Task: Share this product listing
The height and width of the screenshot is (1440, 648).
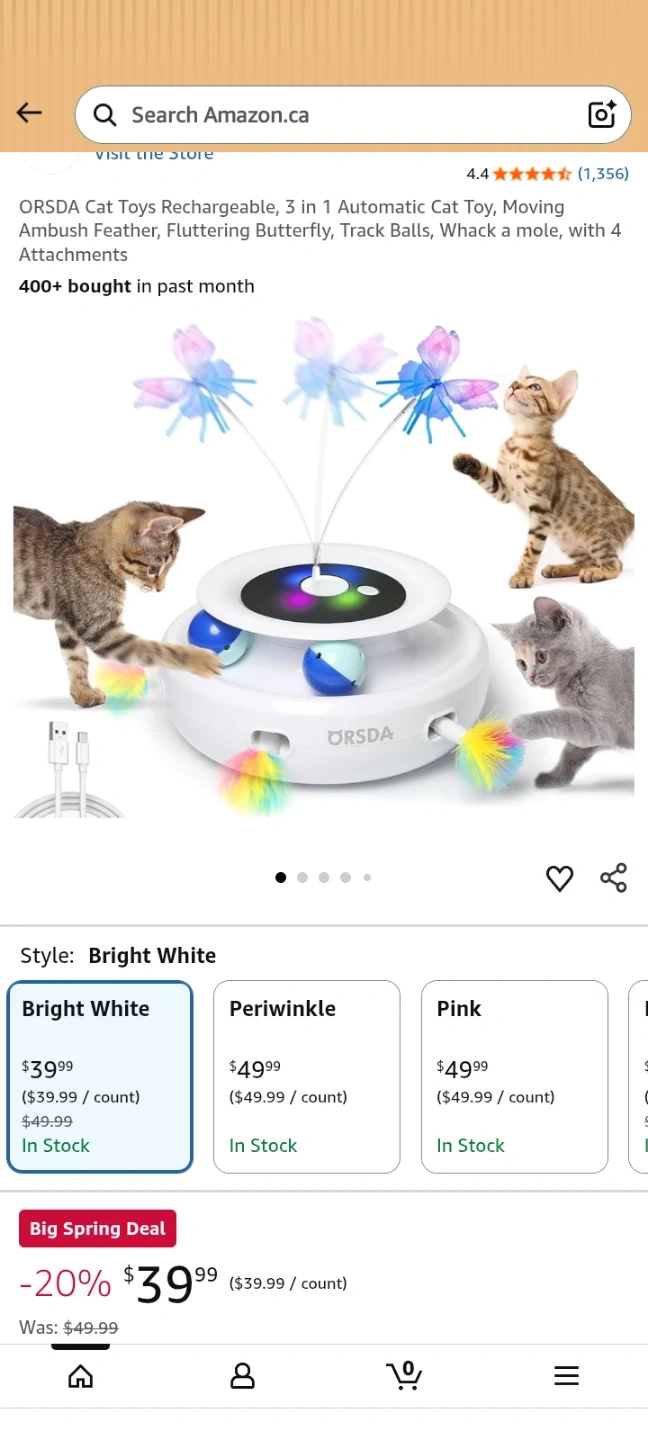Action: tap(613, 878)
